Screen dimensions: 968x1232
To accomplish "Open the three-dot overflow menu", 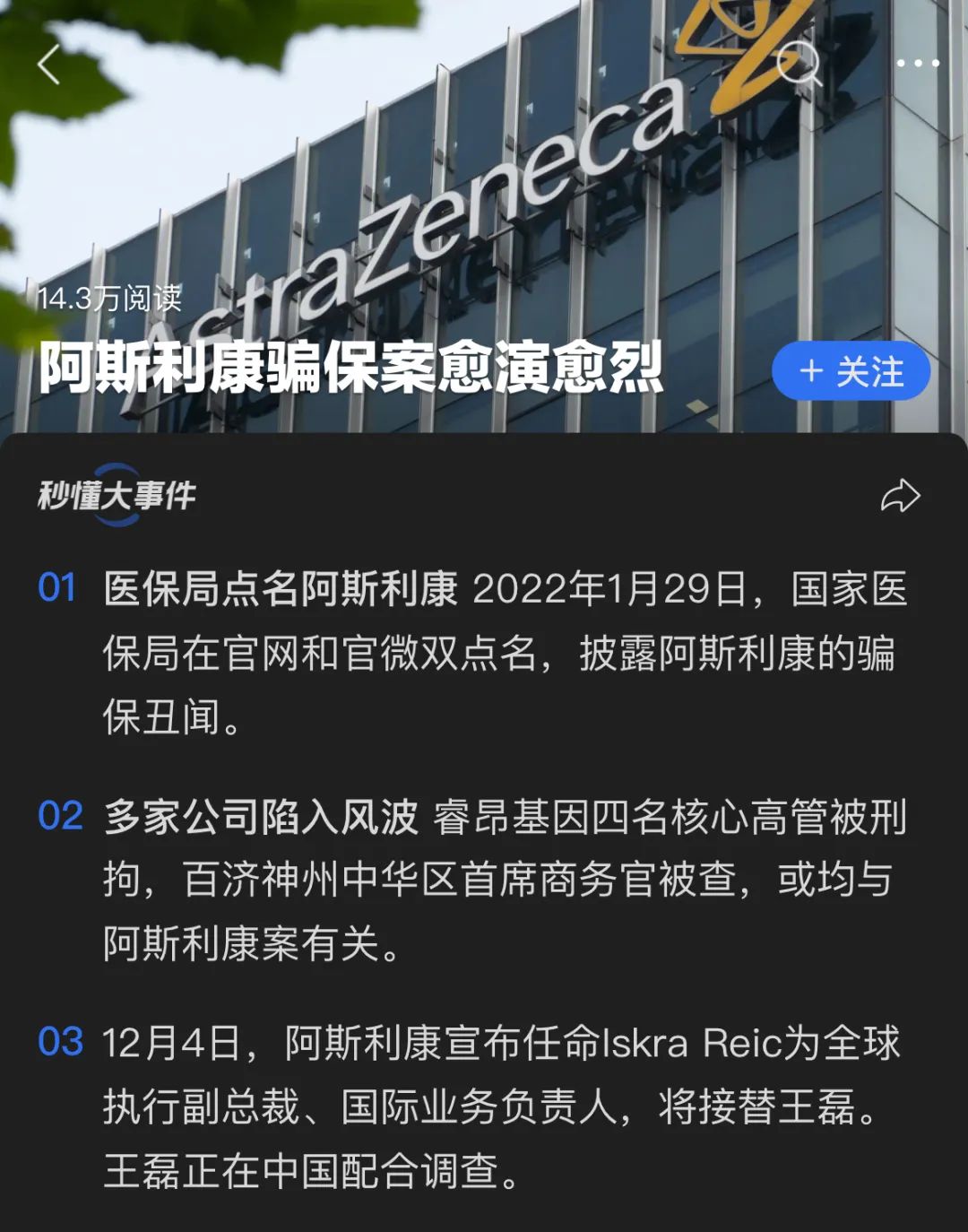I will (917, 64).
